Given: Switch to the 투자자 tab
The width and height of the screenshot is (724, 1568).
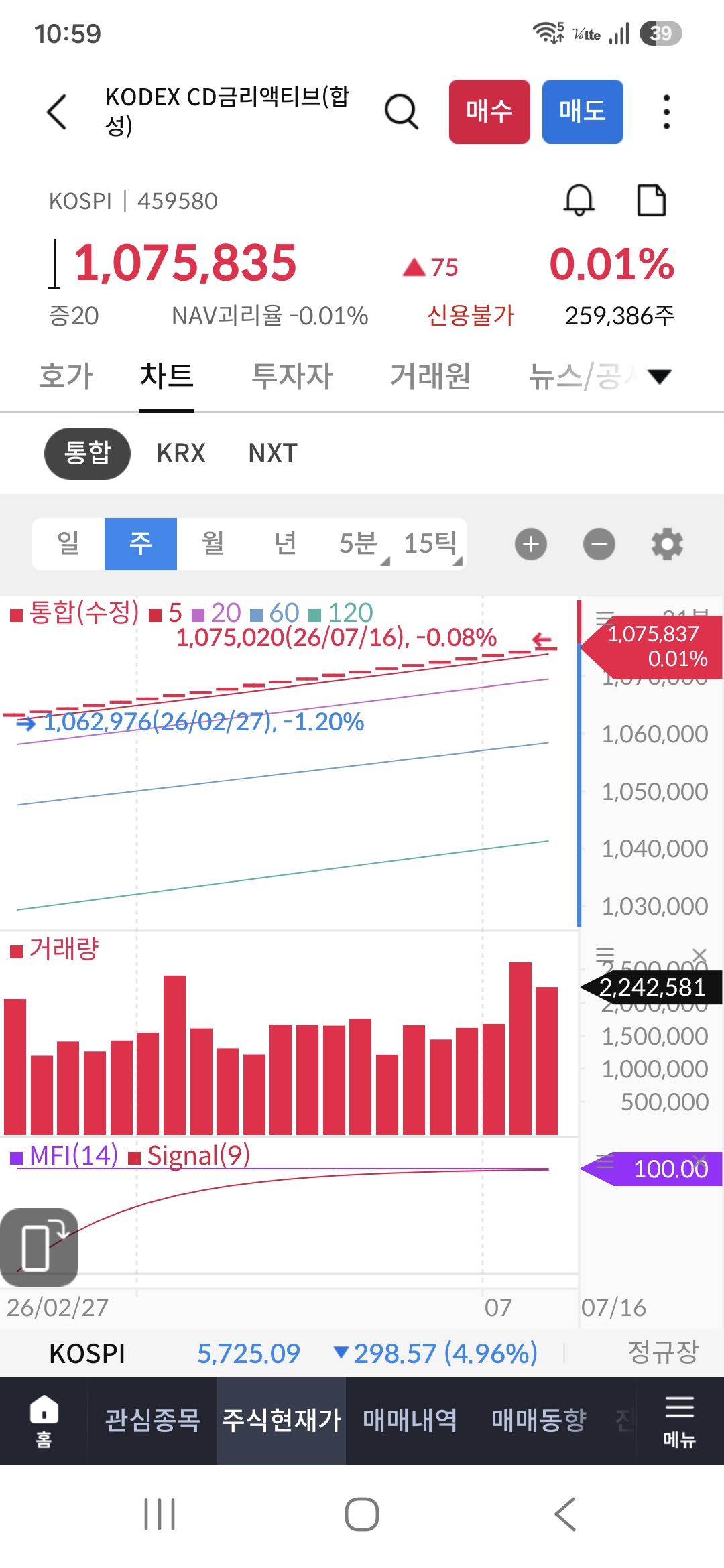Looking at the screenshot, I should 292,376.
